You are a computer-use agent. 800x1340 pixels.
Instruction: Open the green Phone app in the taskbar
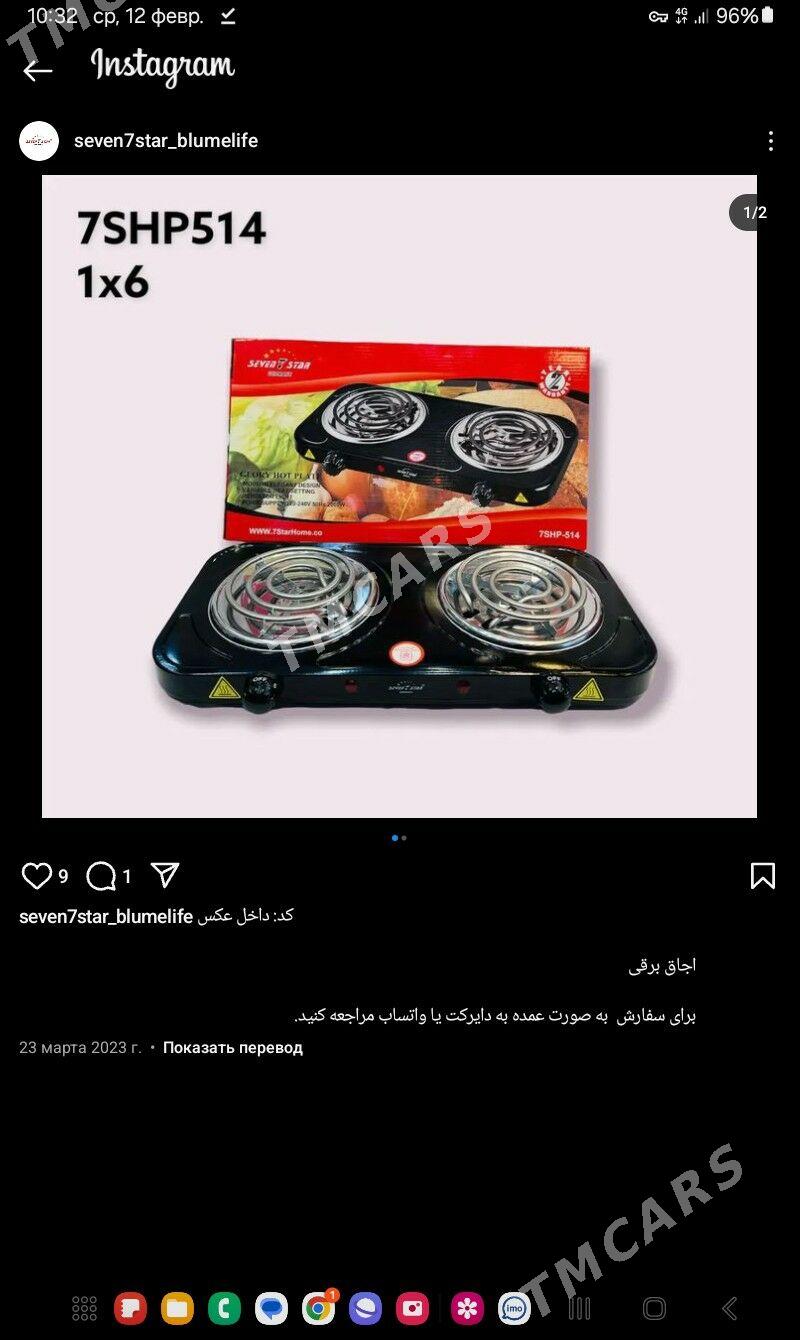tap(224, 1308)
